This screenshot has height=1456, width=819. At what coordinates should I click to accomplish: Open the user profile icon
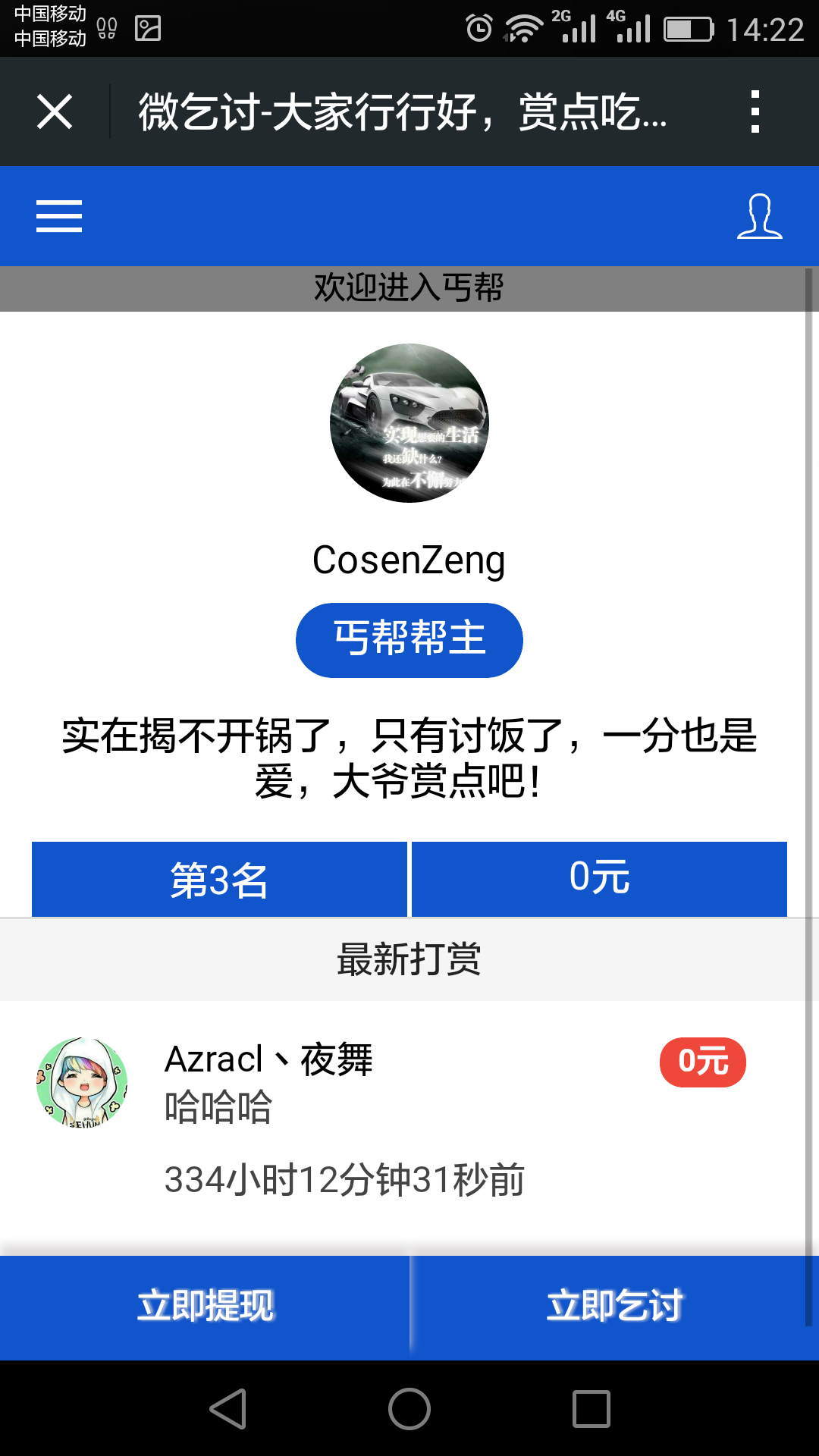point(759,217)
